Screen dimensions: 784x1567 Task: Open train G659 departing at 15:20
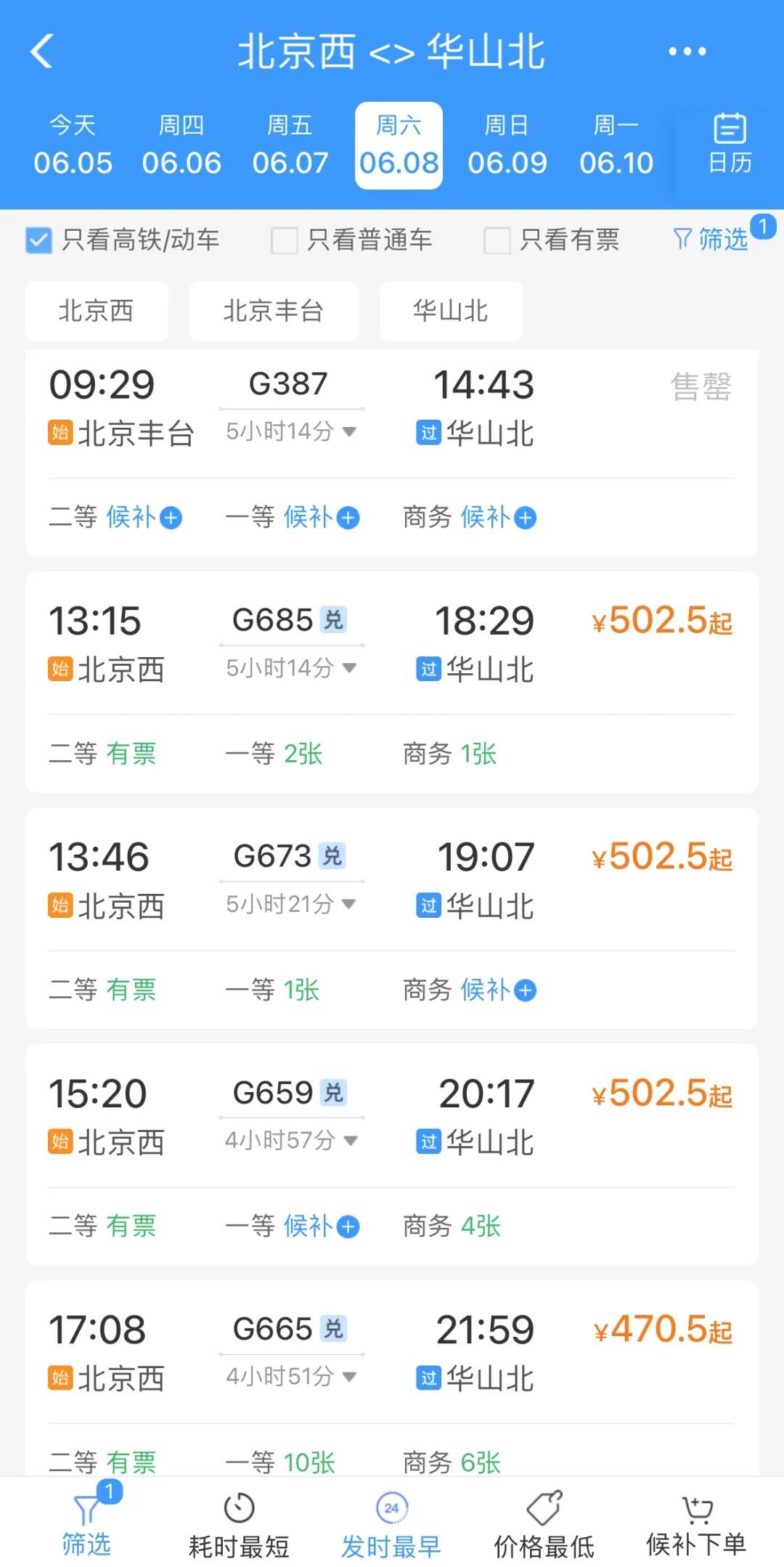392,1155
